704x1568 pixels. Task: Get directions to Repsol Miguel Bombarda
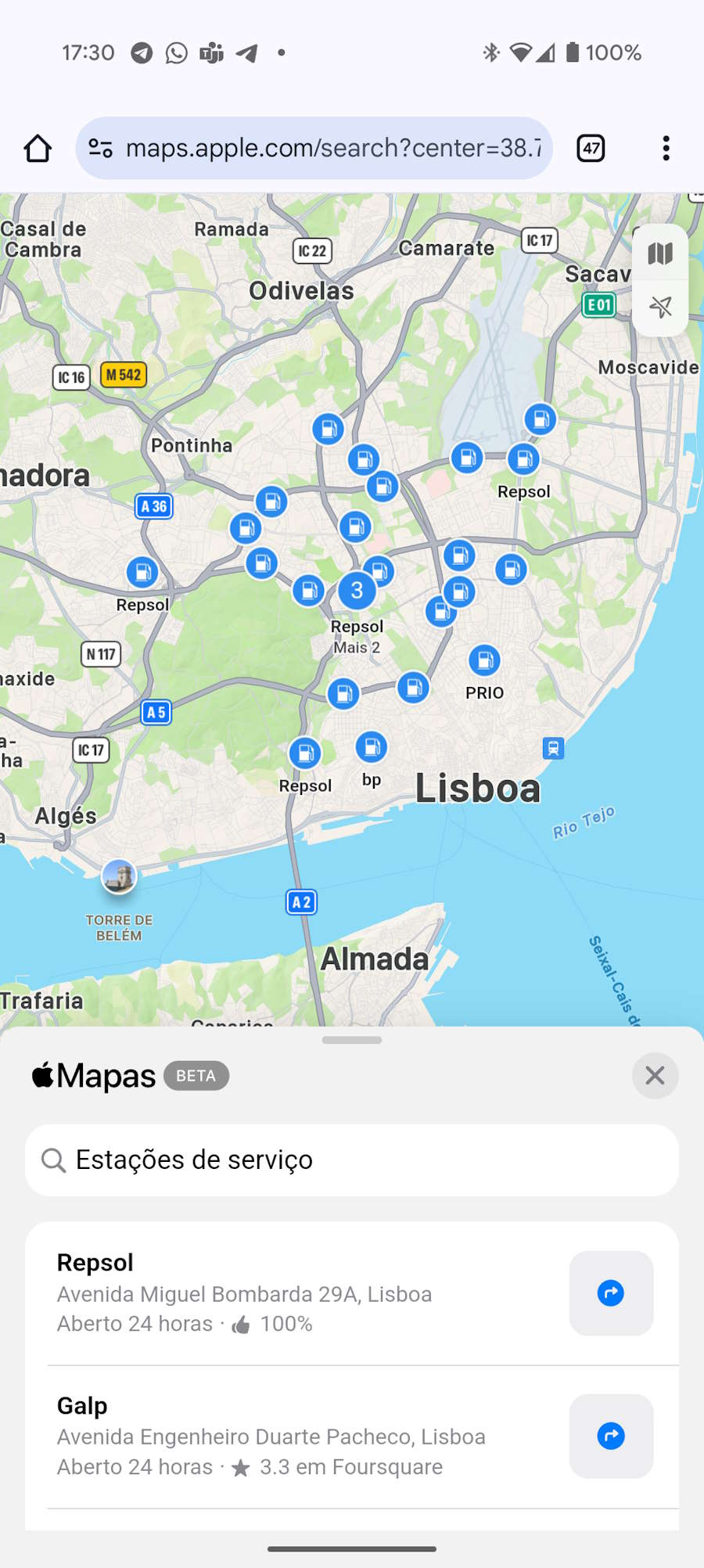click(x=611, y=1293)
